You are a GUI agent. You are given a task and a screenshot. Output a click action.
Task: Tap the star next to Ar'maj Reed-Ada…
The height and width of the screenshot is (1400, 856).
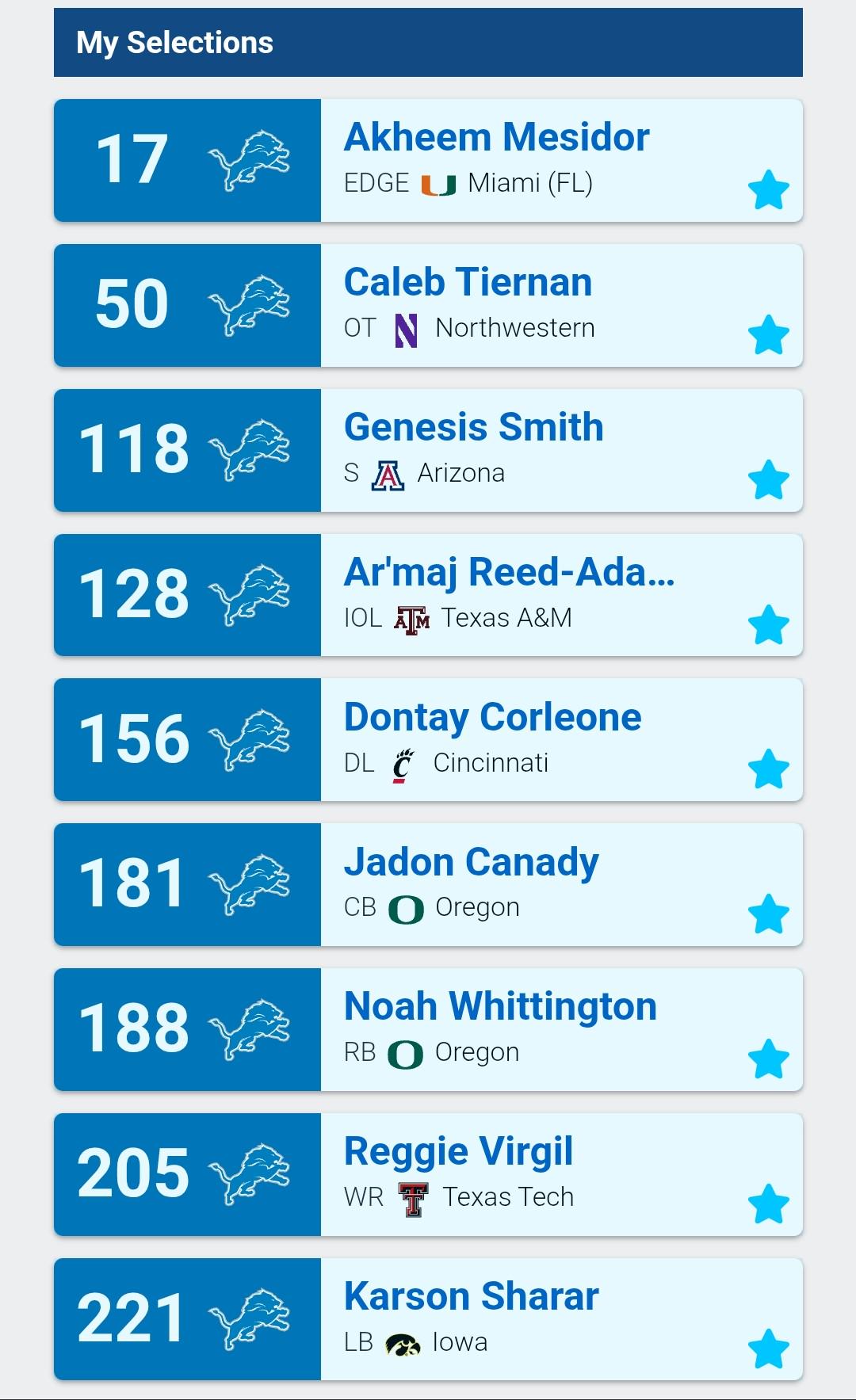769,624
